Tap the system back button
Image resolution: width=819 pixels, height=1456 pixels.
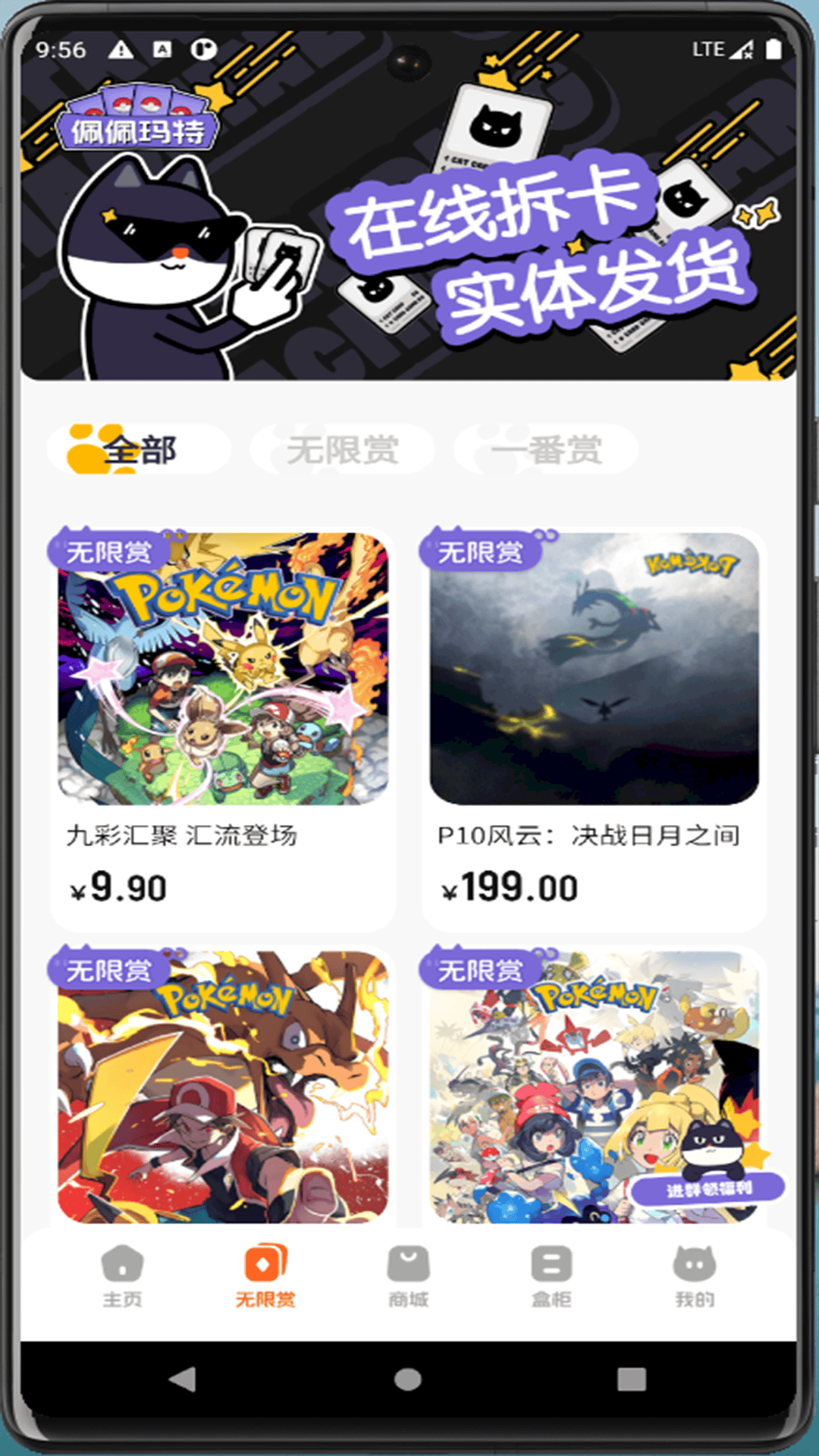[182, 1379]
